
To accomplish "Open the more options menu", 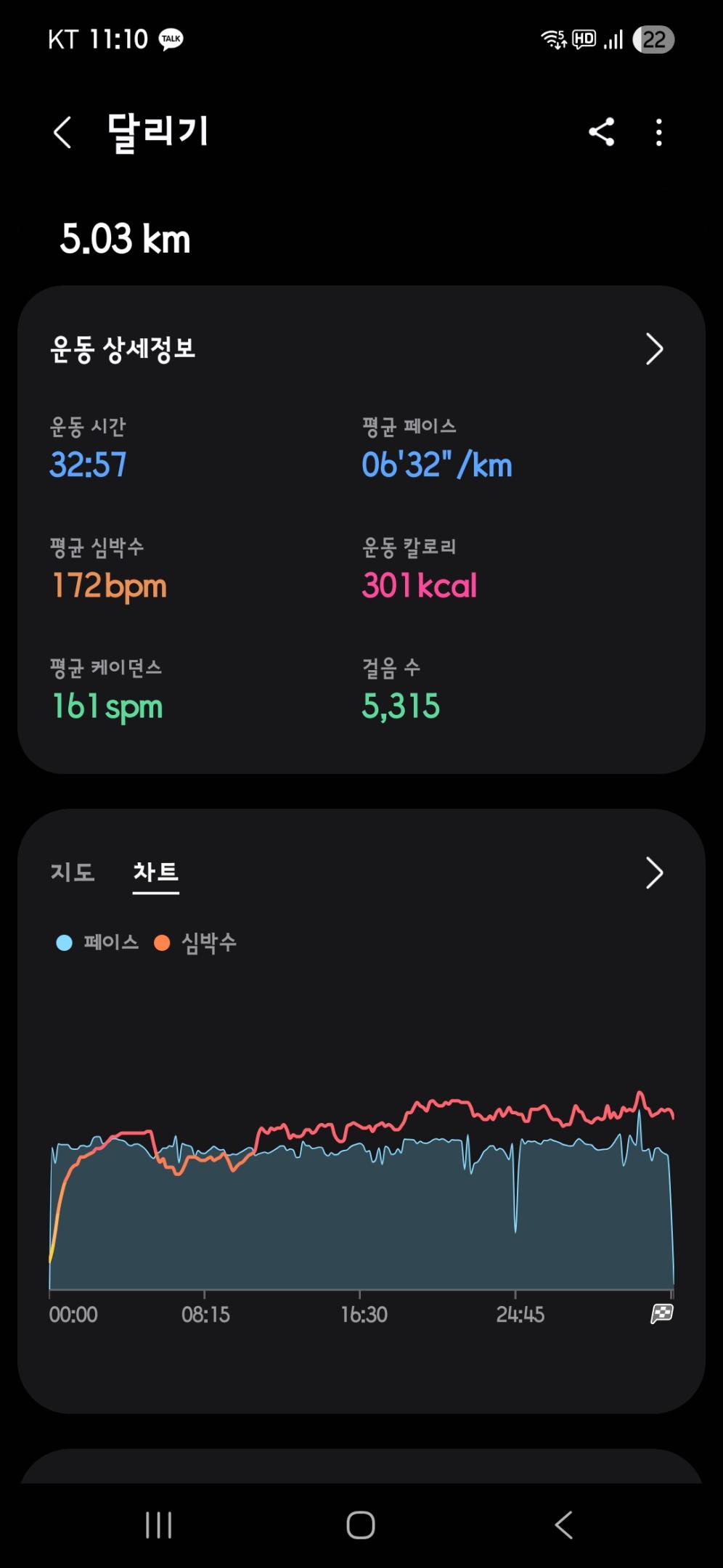I will point(658,133).
